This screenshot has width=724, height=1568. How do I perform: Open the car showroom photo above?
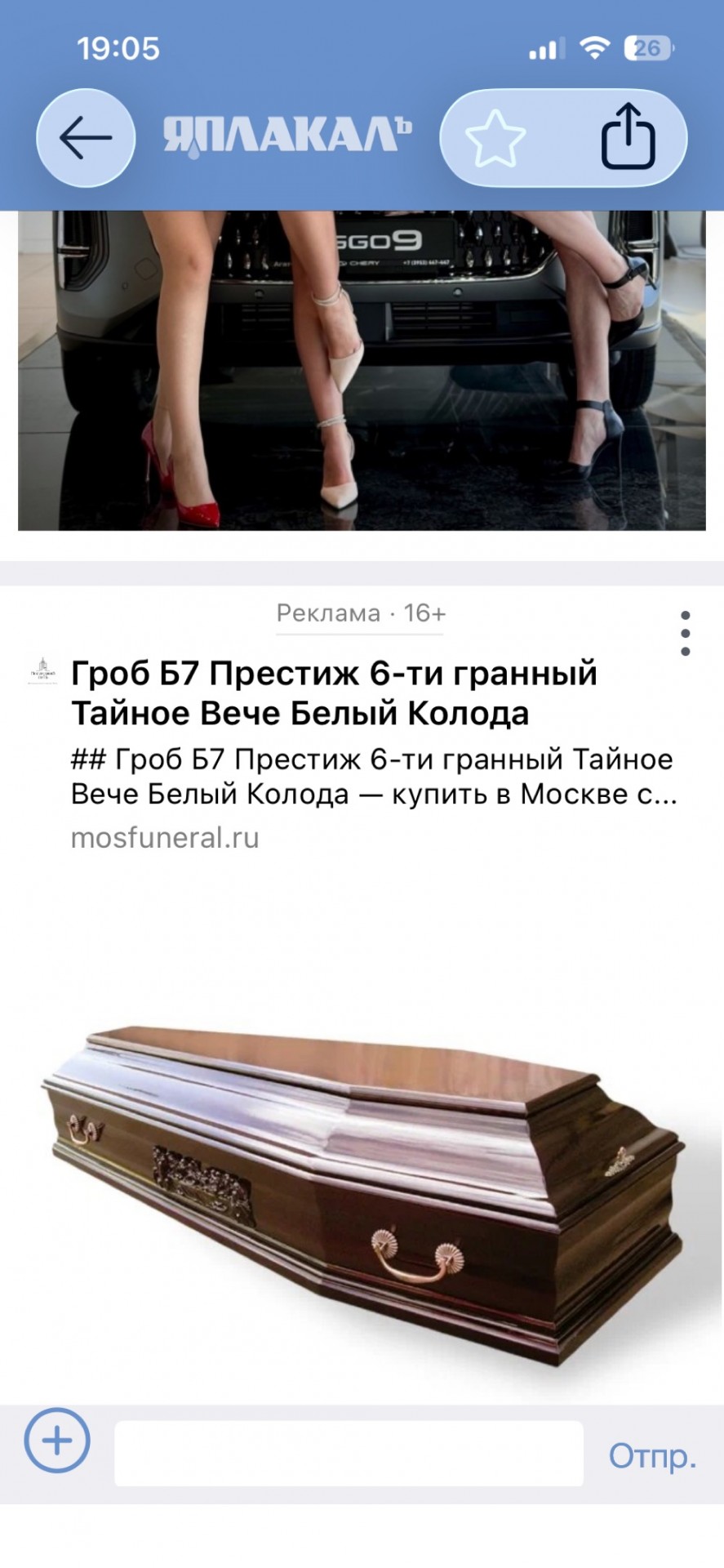[x=362, y=369]
